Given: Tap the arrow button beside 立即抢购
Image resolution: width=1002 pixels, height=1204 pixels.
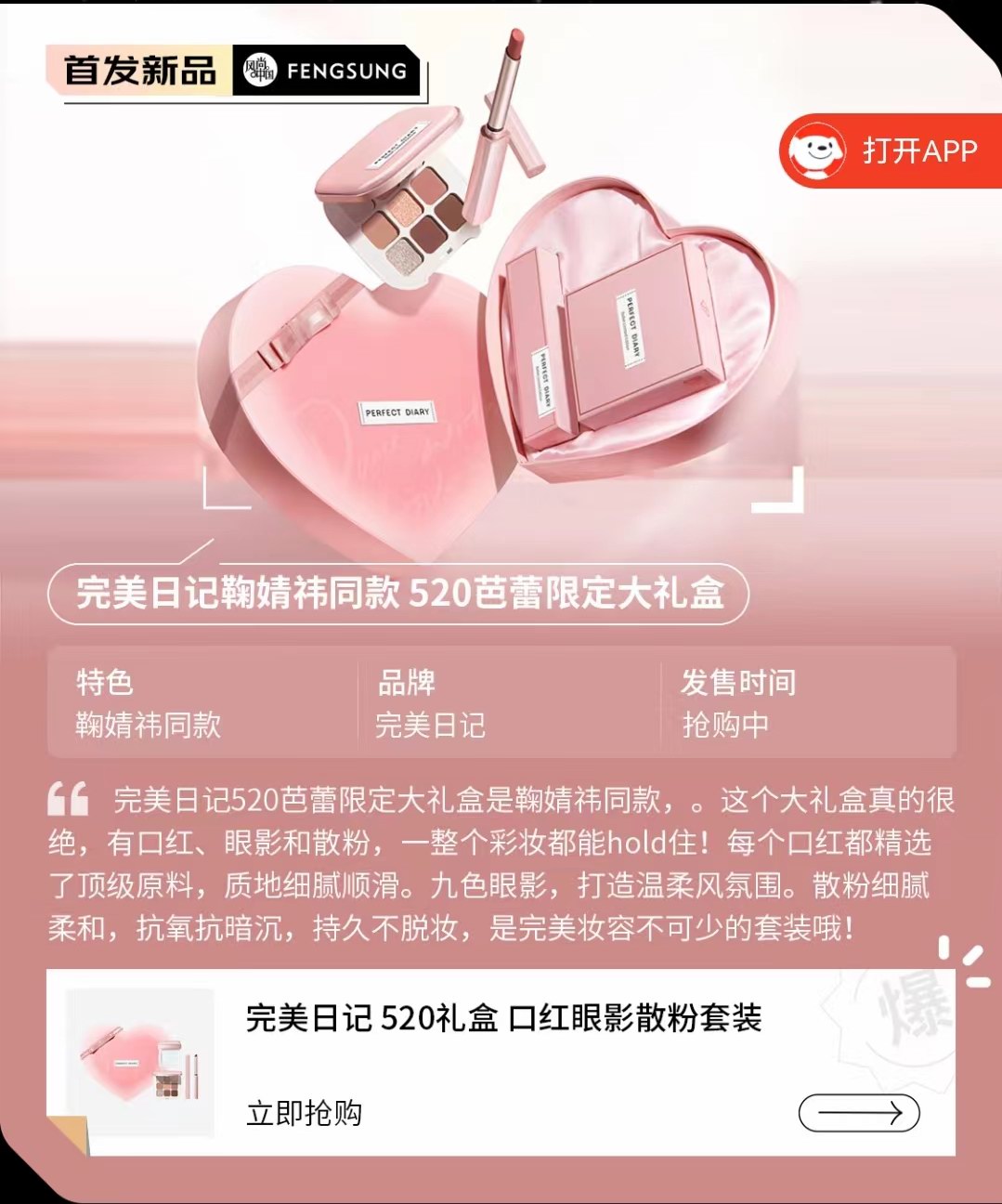Looking at the screenshot, I should click(858, 1112).
